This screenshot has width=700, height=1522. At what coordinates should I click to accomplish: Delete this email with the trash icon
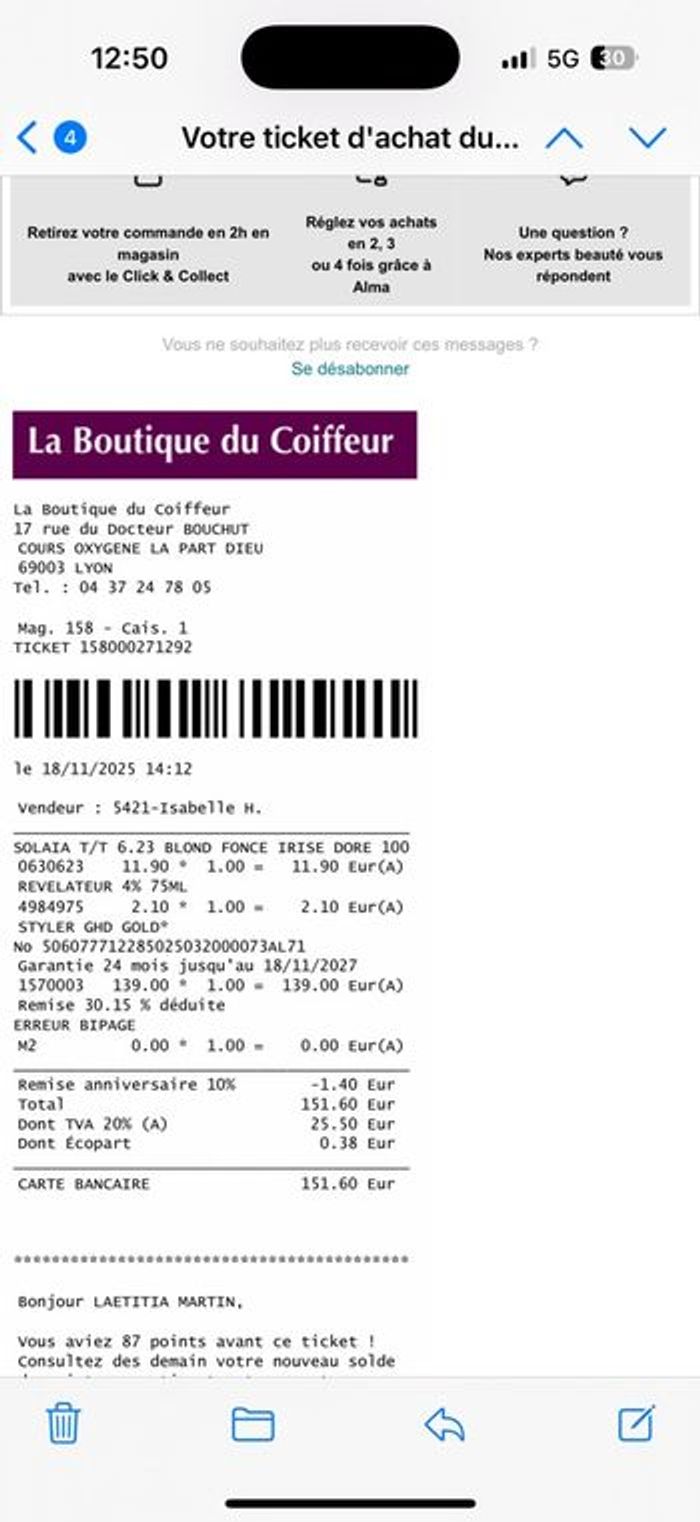(x=63, y=1422)
